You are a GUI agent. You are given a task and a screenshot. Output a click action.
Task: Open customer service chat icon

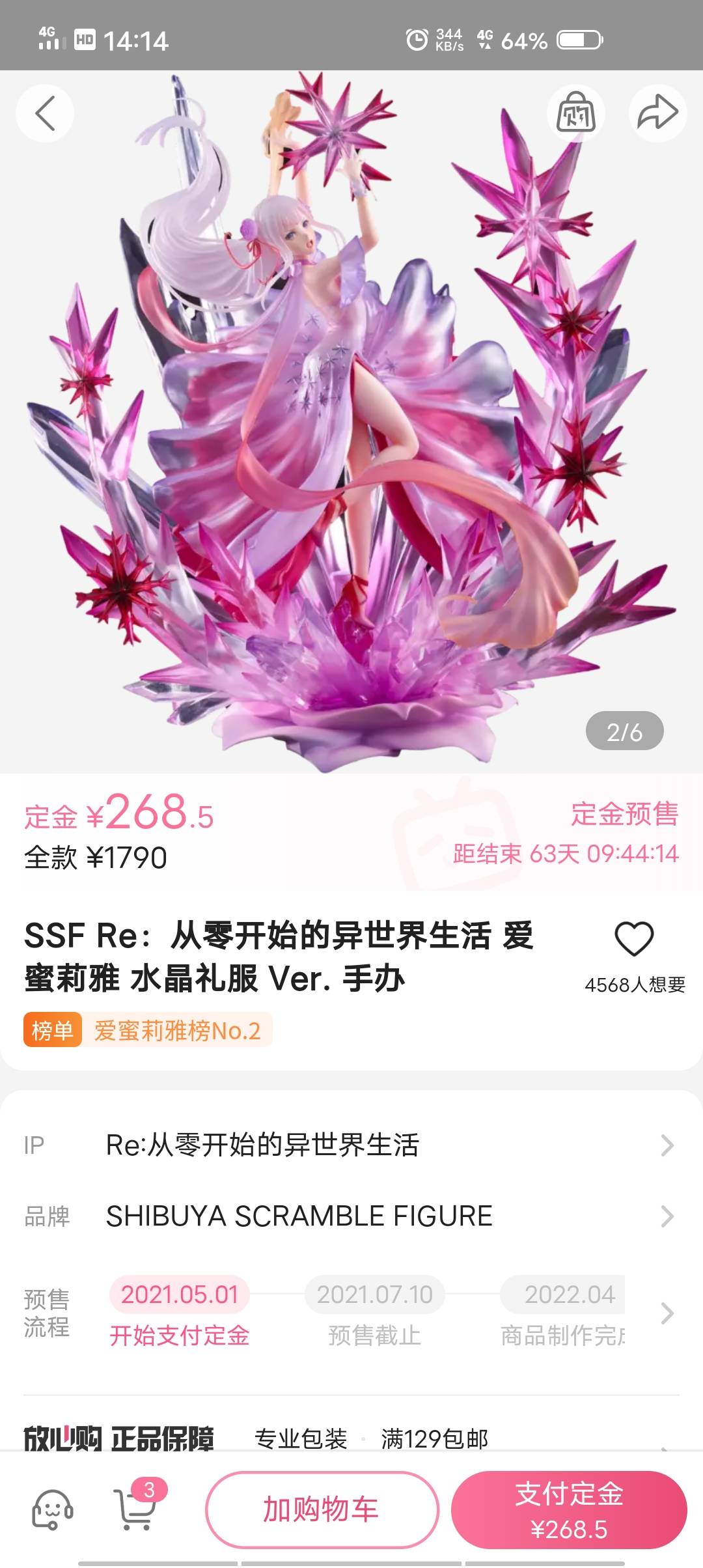point(52,1509)
